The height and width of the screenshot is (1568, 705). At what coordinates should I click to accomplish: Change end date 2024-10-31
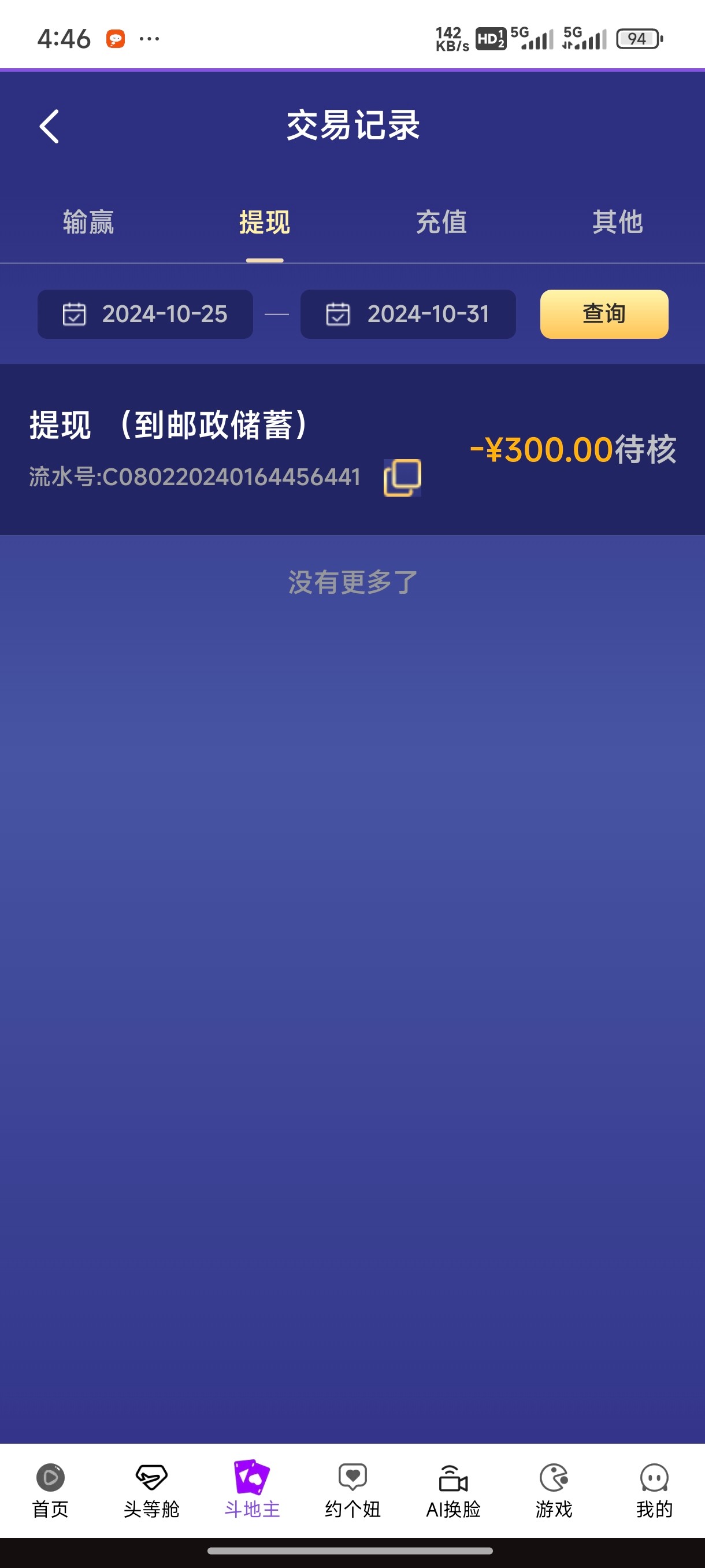pyautogui.click(x=407, y=314)
